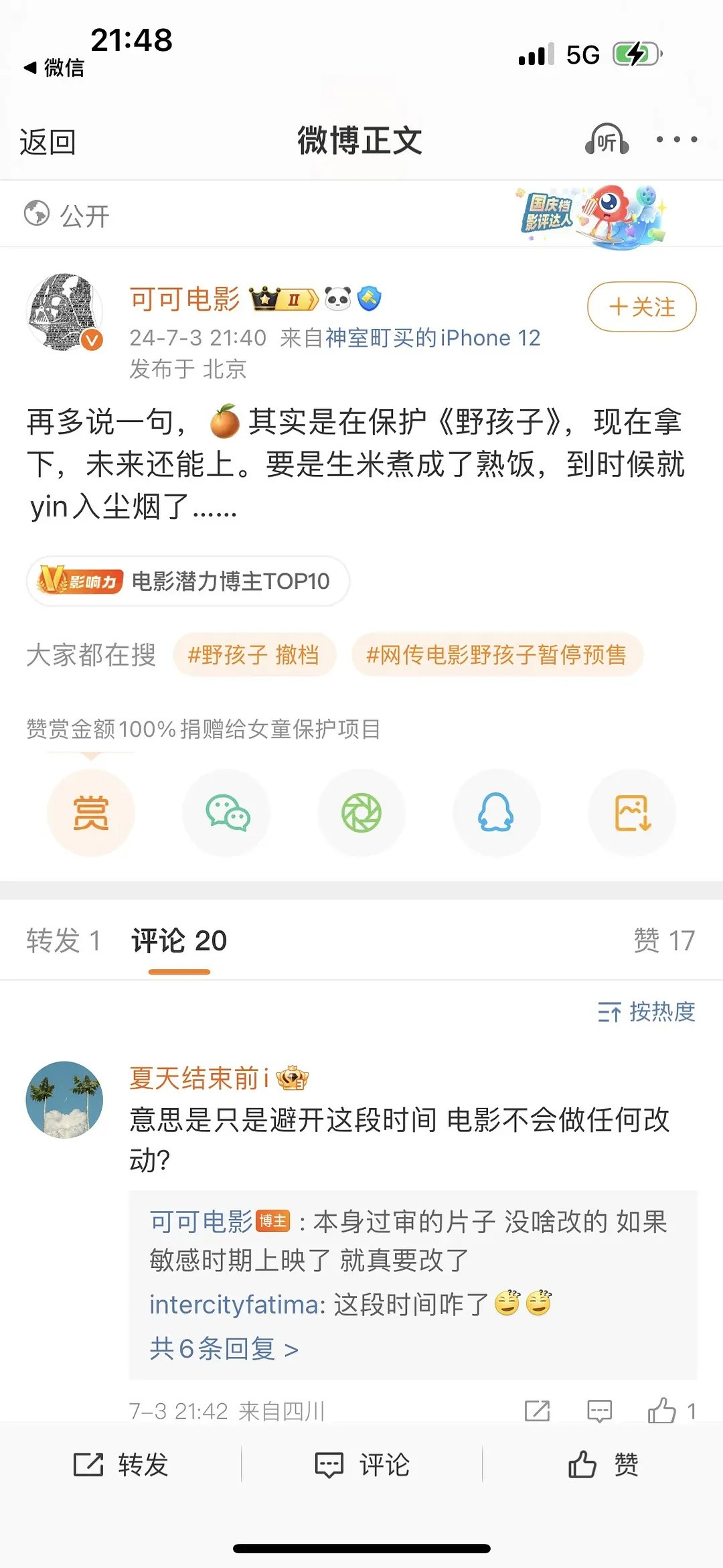723x1568 pixels.
Task: Open 可可电影's profile avatar
Action: pyautogui.click(x=64, y=311)
